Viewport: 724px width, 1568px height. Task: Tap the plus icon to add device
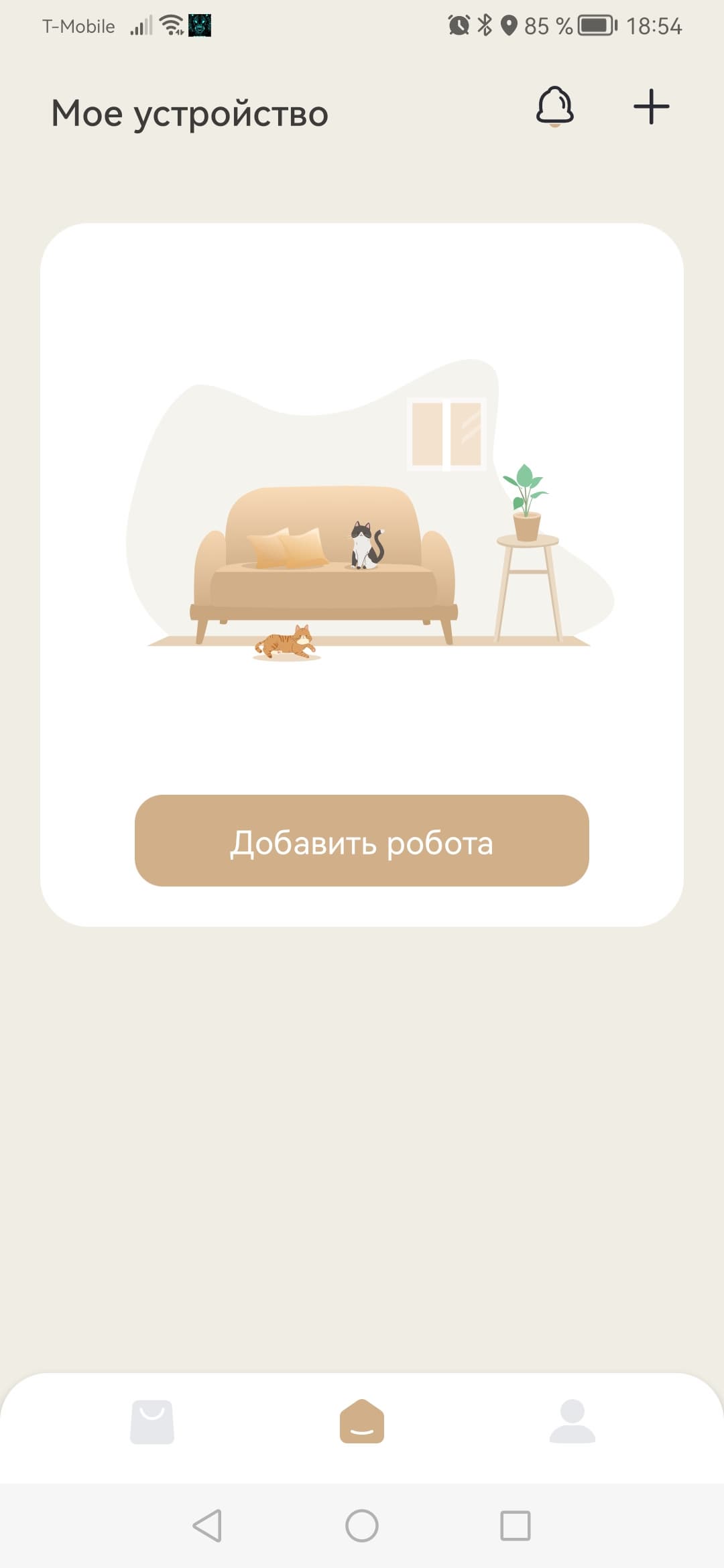[651, 107]
